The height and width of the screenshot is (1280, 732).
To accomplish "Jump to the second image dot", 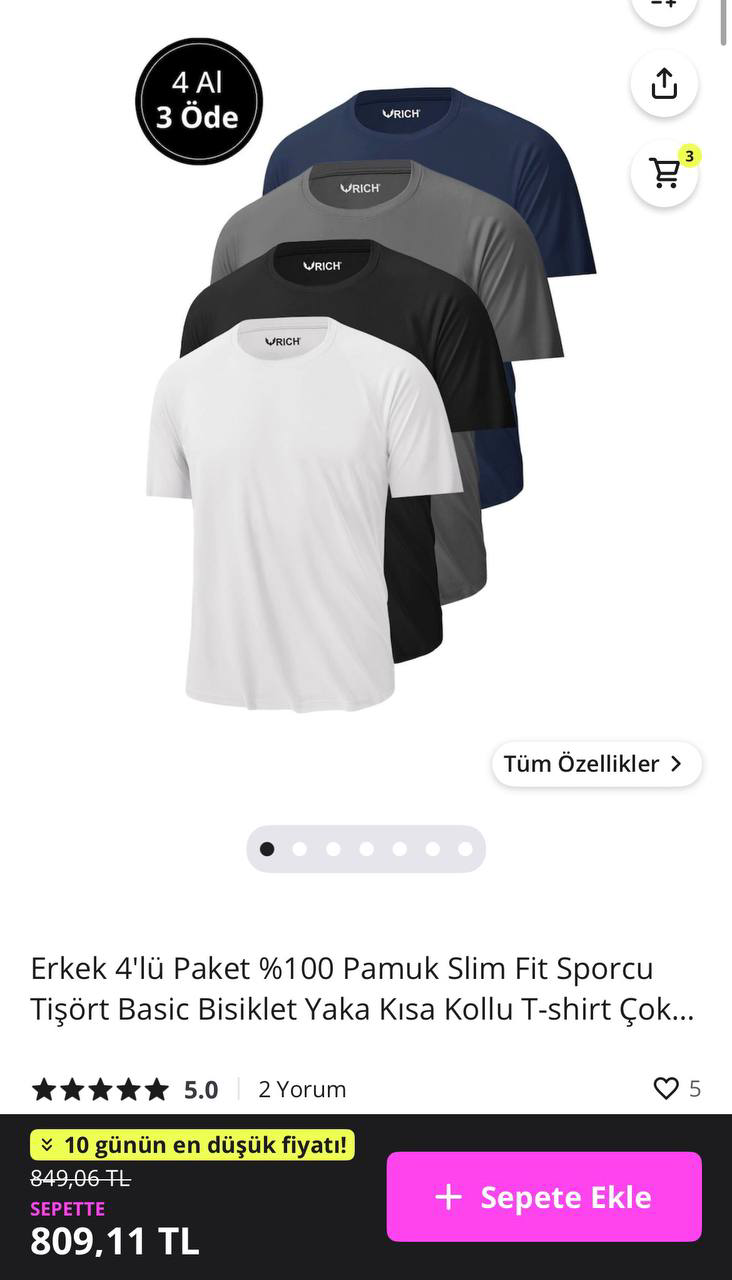I will [x=300, y=849].
